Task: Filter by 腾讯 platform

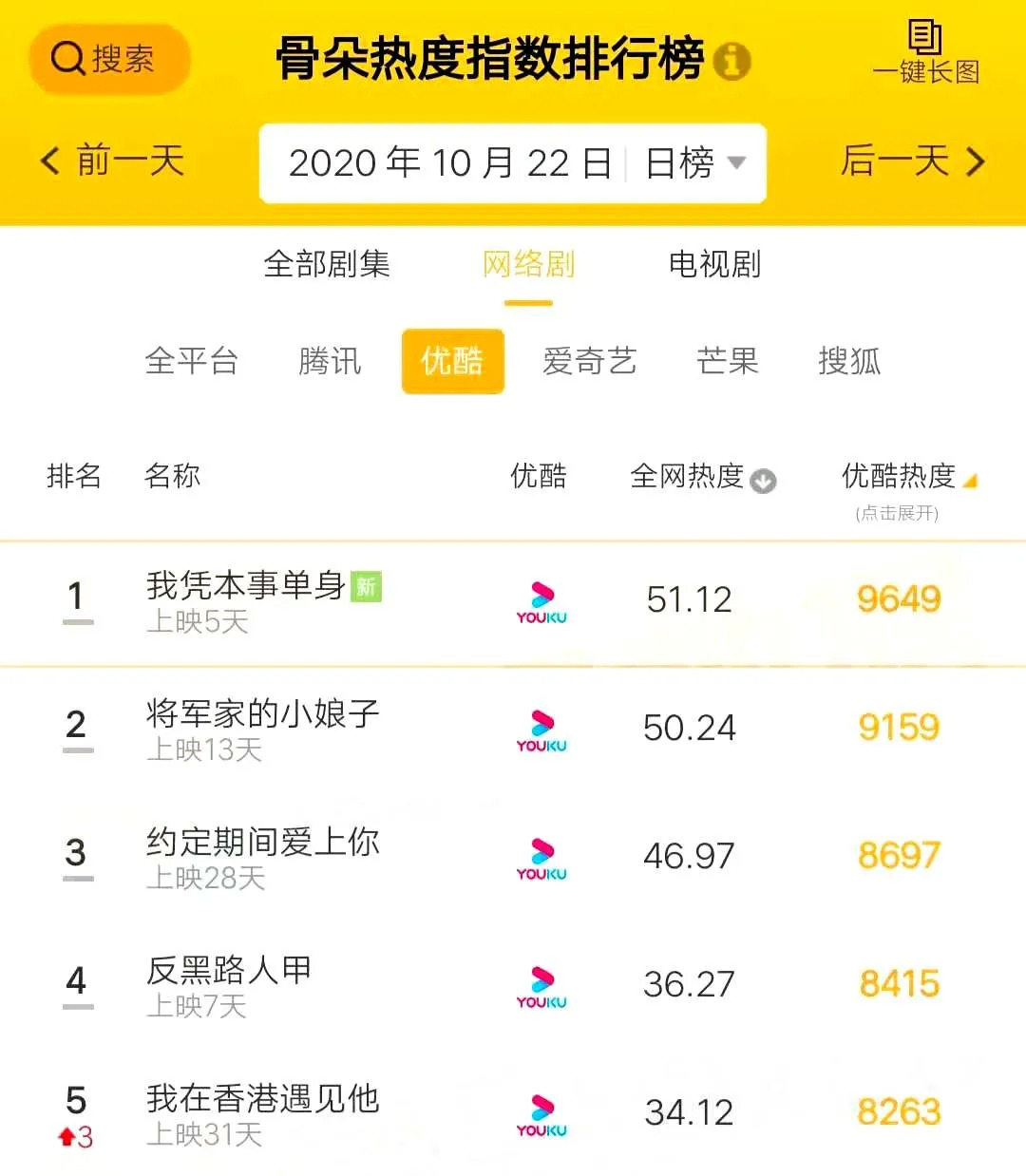Action: click(x=330, y=362)
